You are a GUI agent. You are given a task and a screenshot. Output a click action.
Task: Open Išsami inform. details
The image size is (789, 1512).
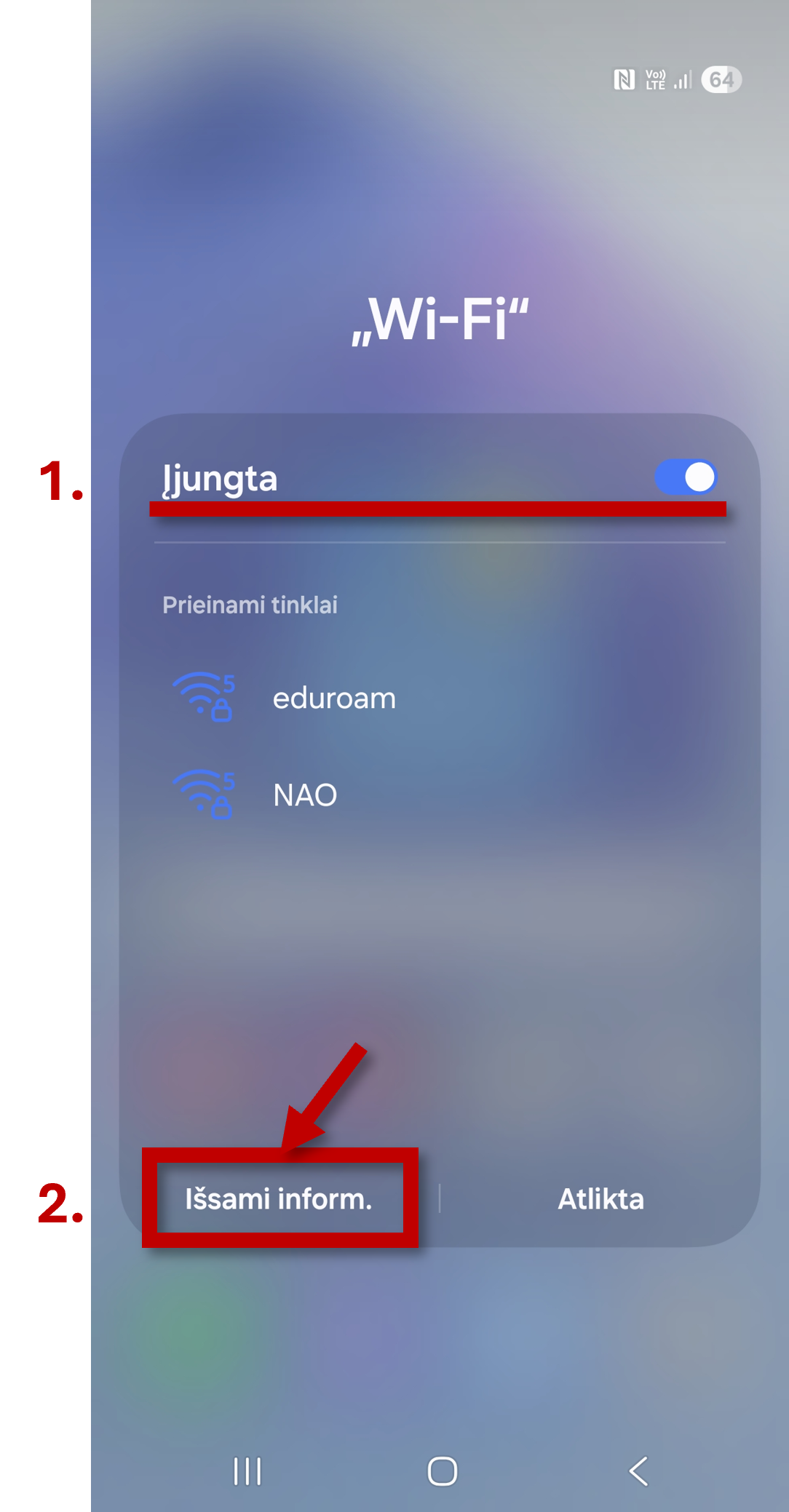coord(279,1198)
